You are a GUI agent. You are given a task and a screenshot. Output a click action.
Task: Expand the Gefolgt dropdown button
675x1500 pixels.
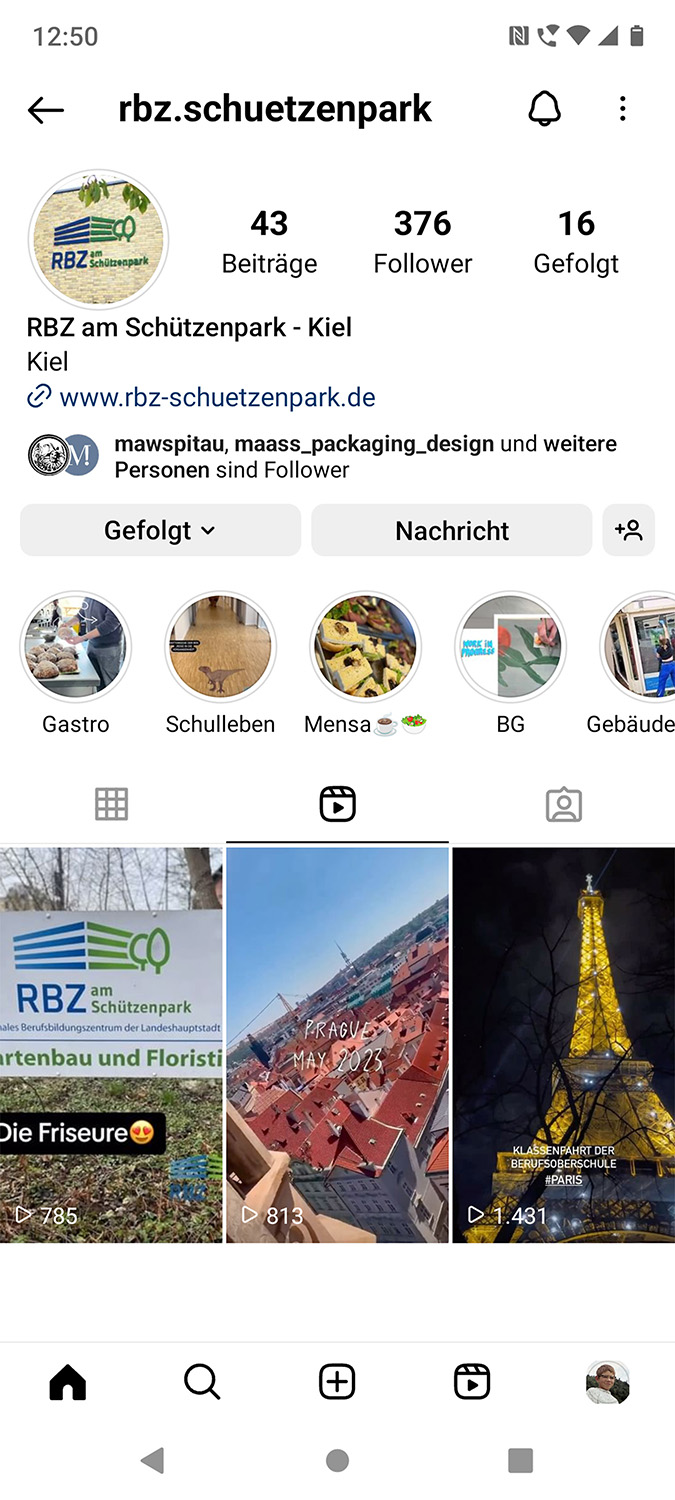160,530
